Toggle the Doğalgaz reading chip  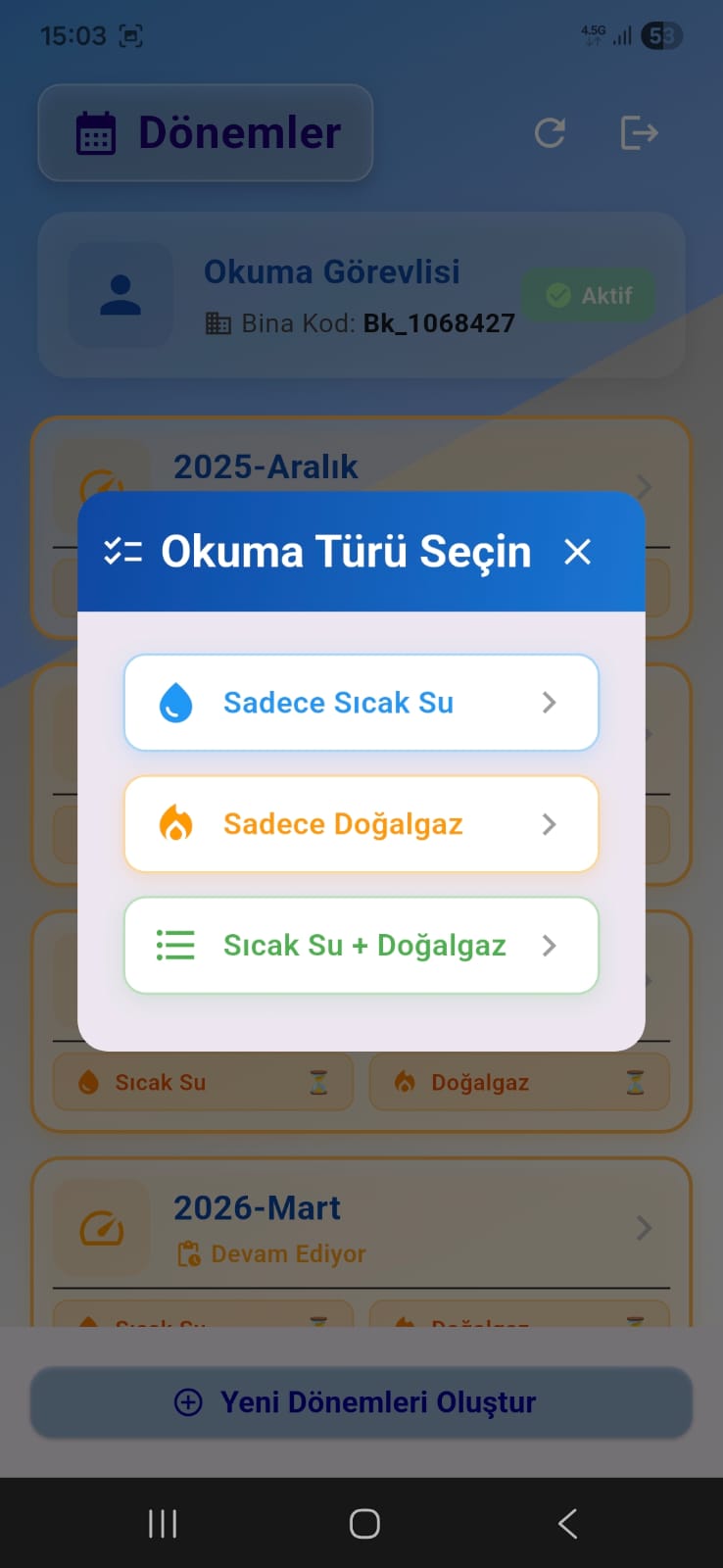(519, 1082)
